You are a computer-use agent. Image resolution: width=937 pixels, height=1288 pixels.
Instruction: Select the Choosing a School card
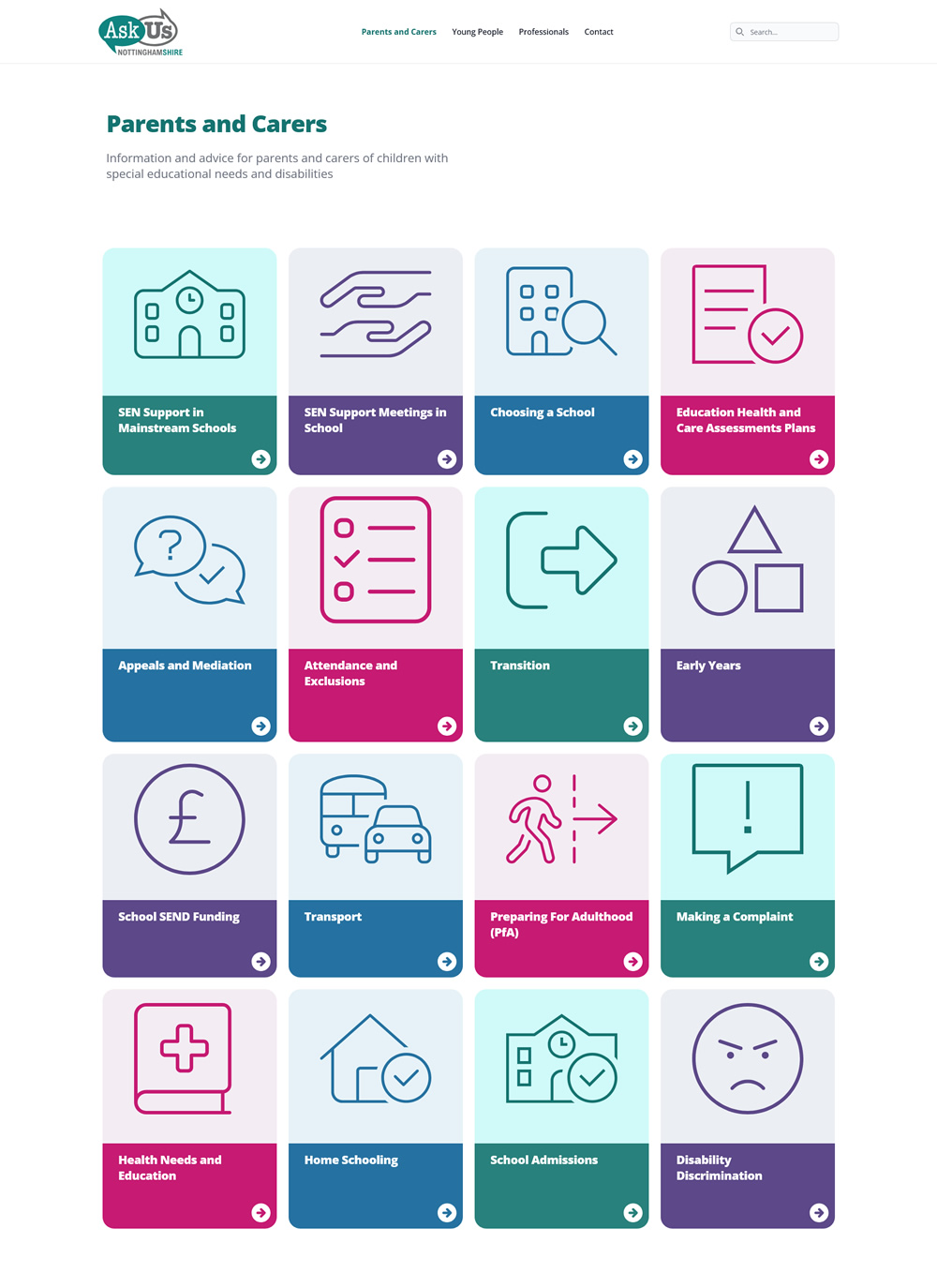(561, 361)
